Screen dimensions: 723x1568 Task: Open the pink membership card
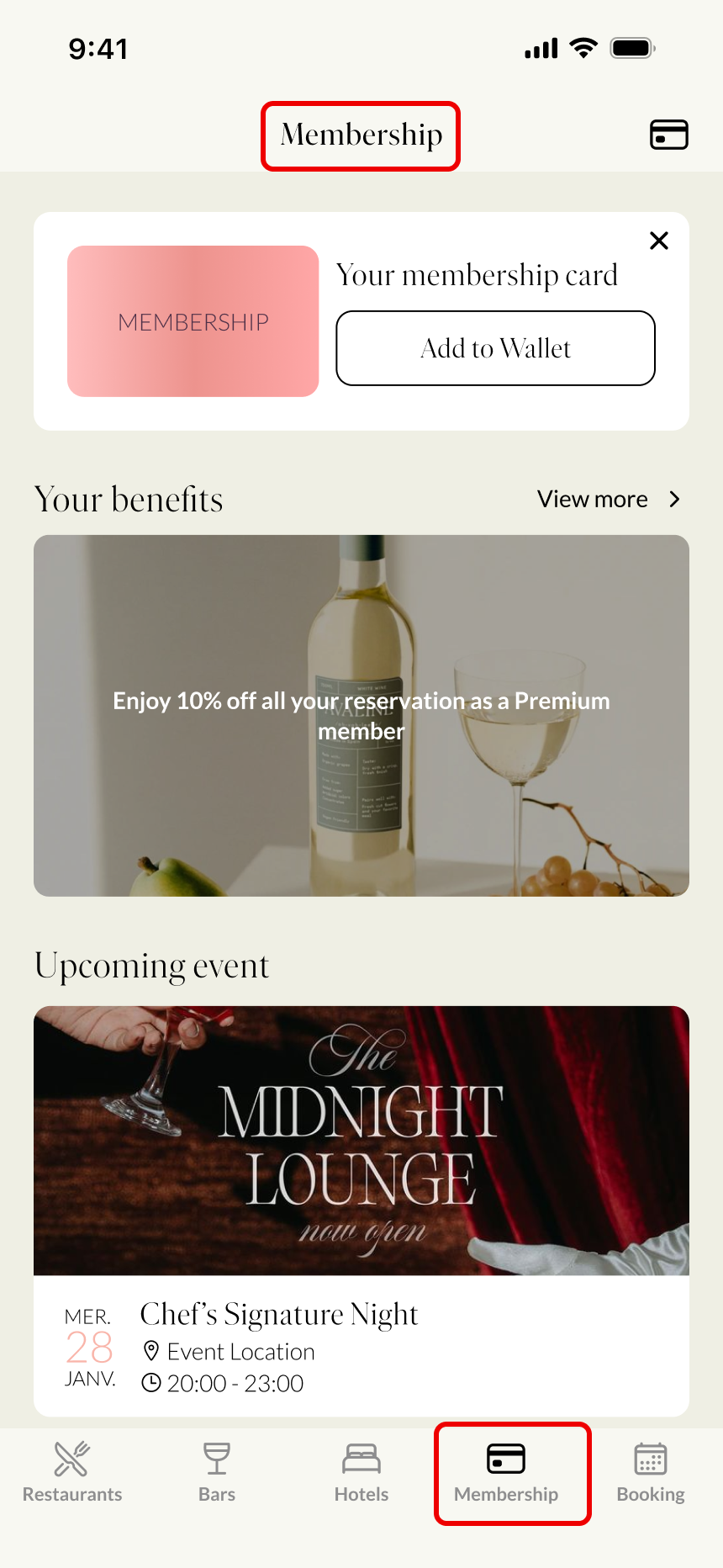[193, 321]
